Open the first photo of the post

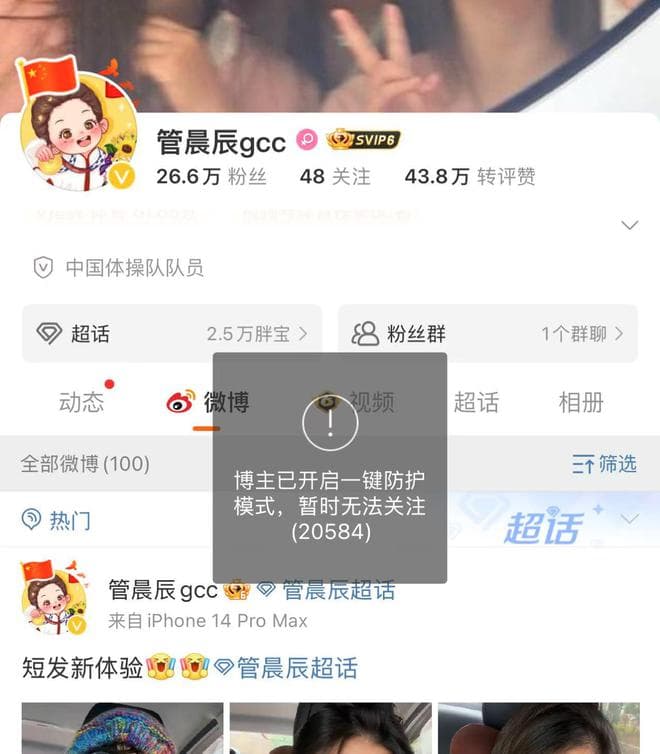(122, 728)
